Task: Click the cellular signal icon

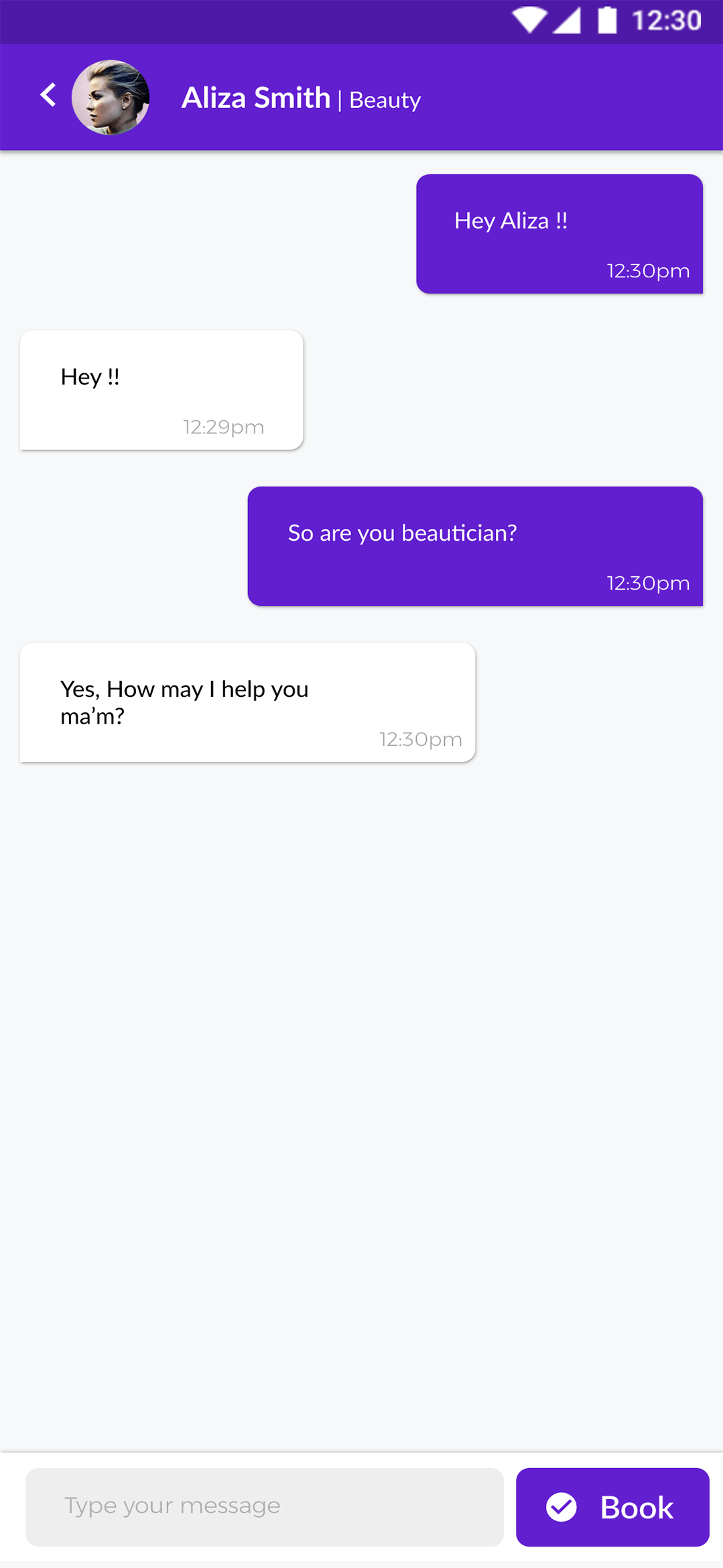Action: (568, 21)
